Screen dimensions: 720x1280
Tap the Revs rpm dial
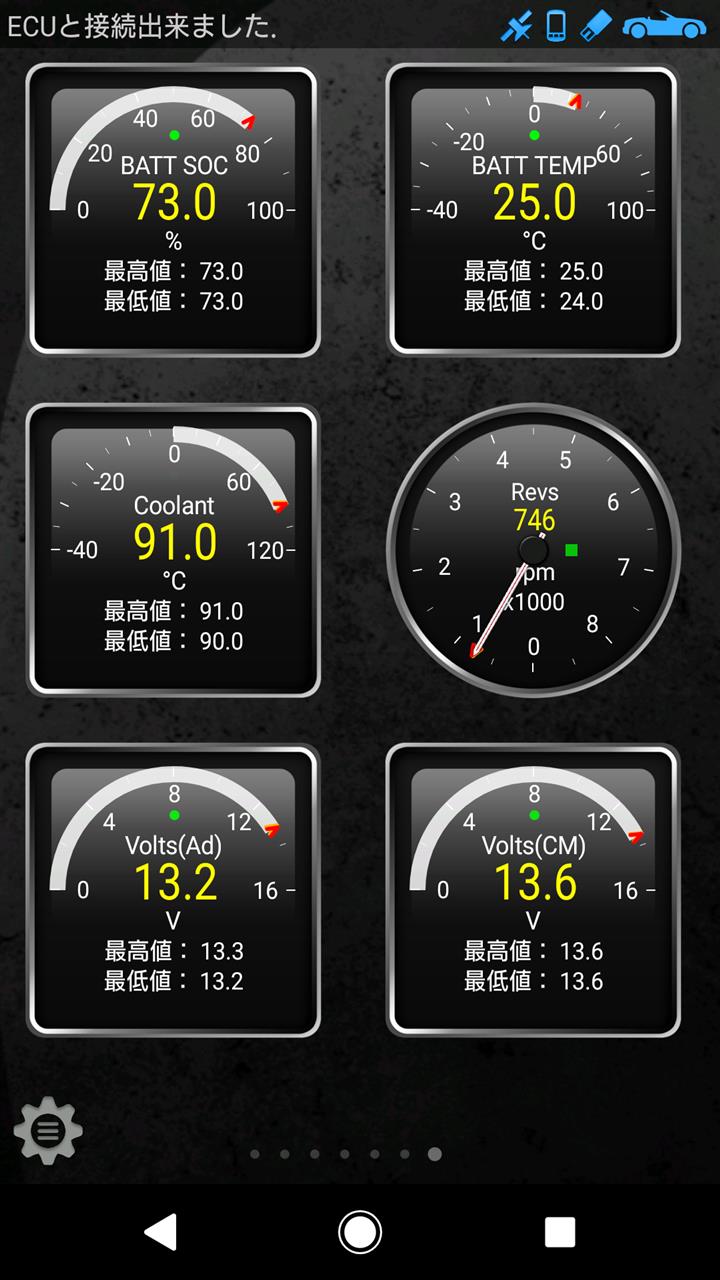[533, 550]
